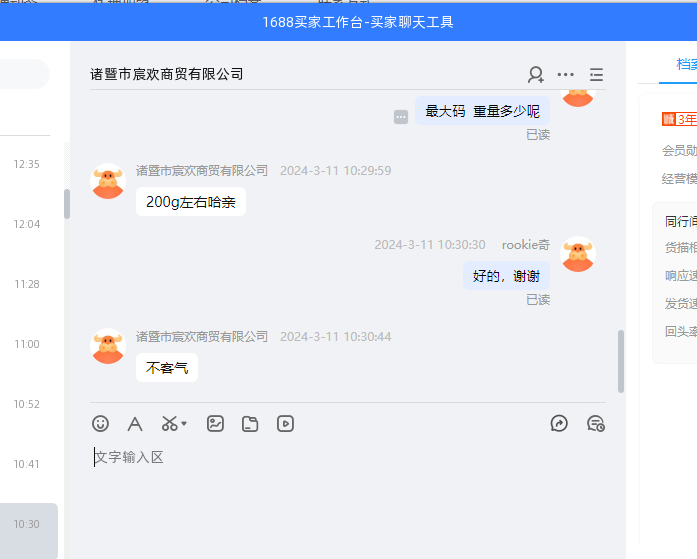Open text font formatting options
Viewport: 697px width, 559px height.
[x=135, y=423]
